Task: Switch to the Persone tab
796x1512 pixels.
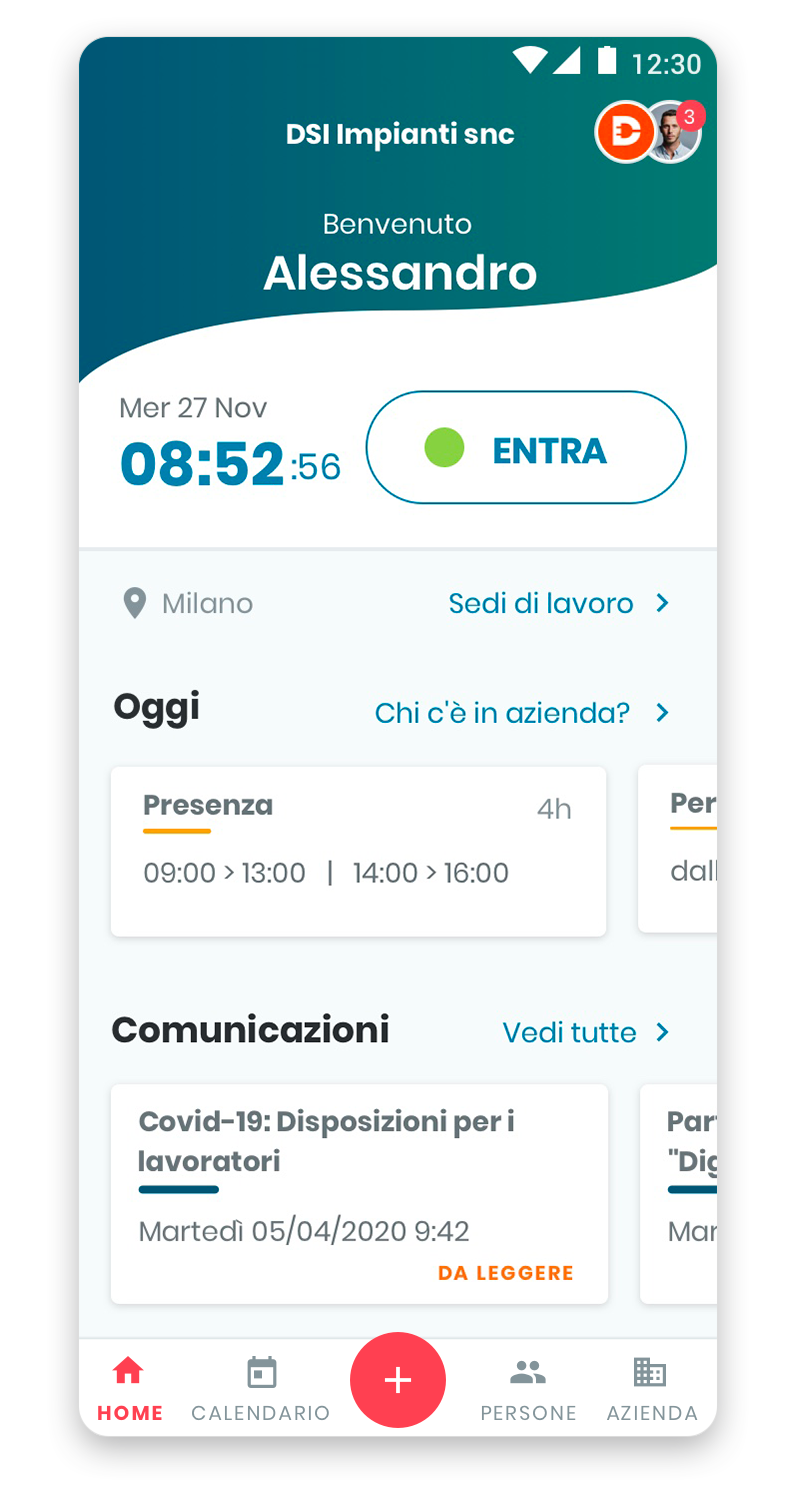Action: [528, 1388]
